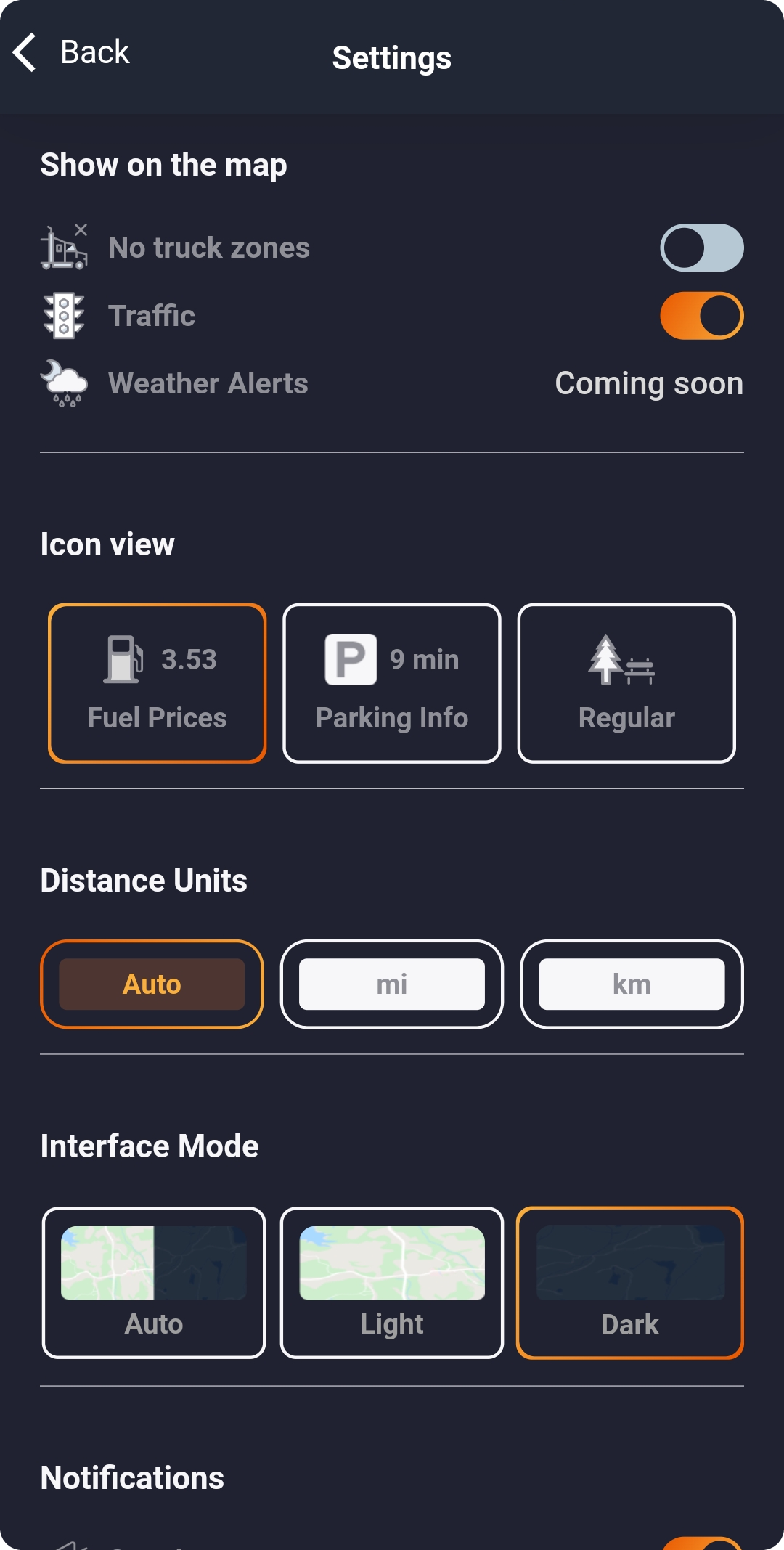Viewport: 784px width, 1550px height.
Task: Set distance units to Auto
Action: pyautogui.click(x=152, y=984)
